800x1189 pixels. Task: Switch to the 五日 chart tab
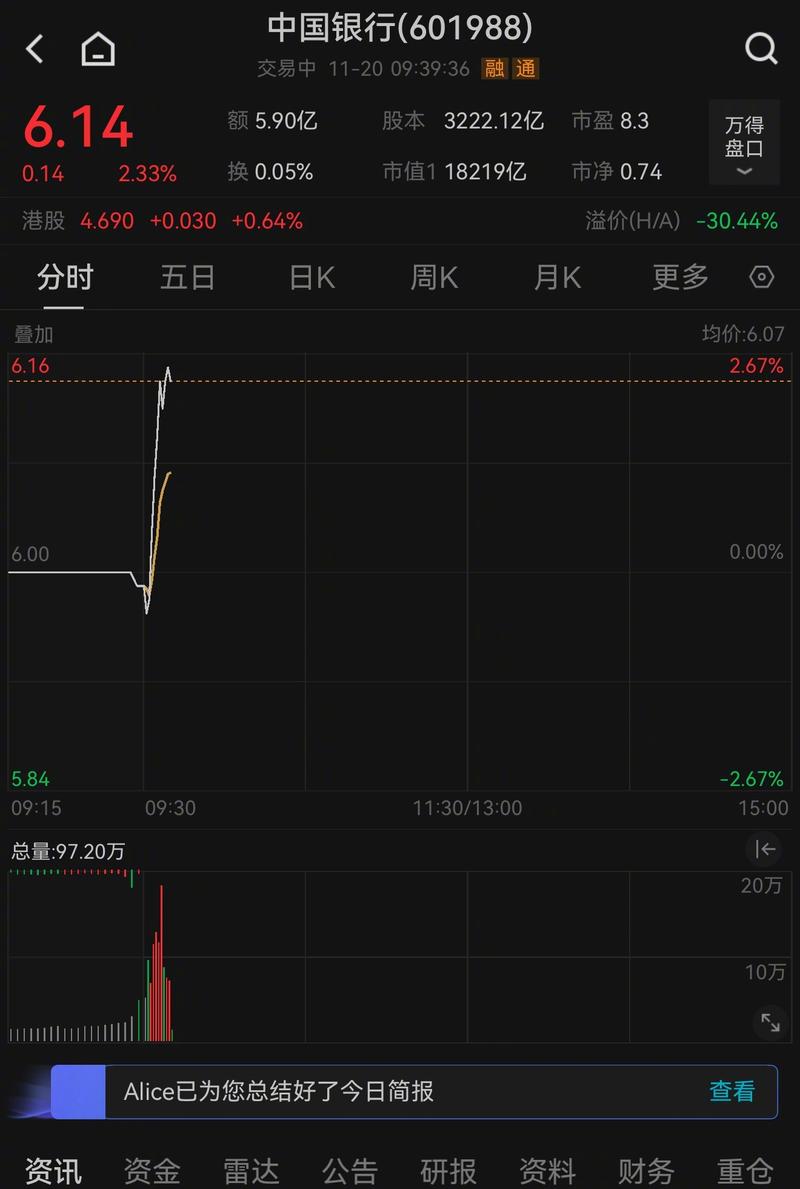[187, 277]
